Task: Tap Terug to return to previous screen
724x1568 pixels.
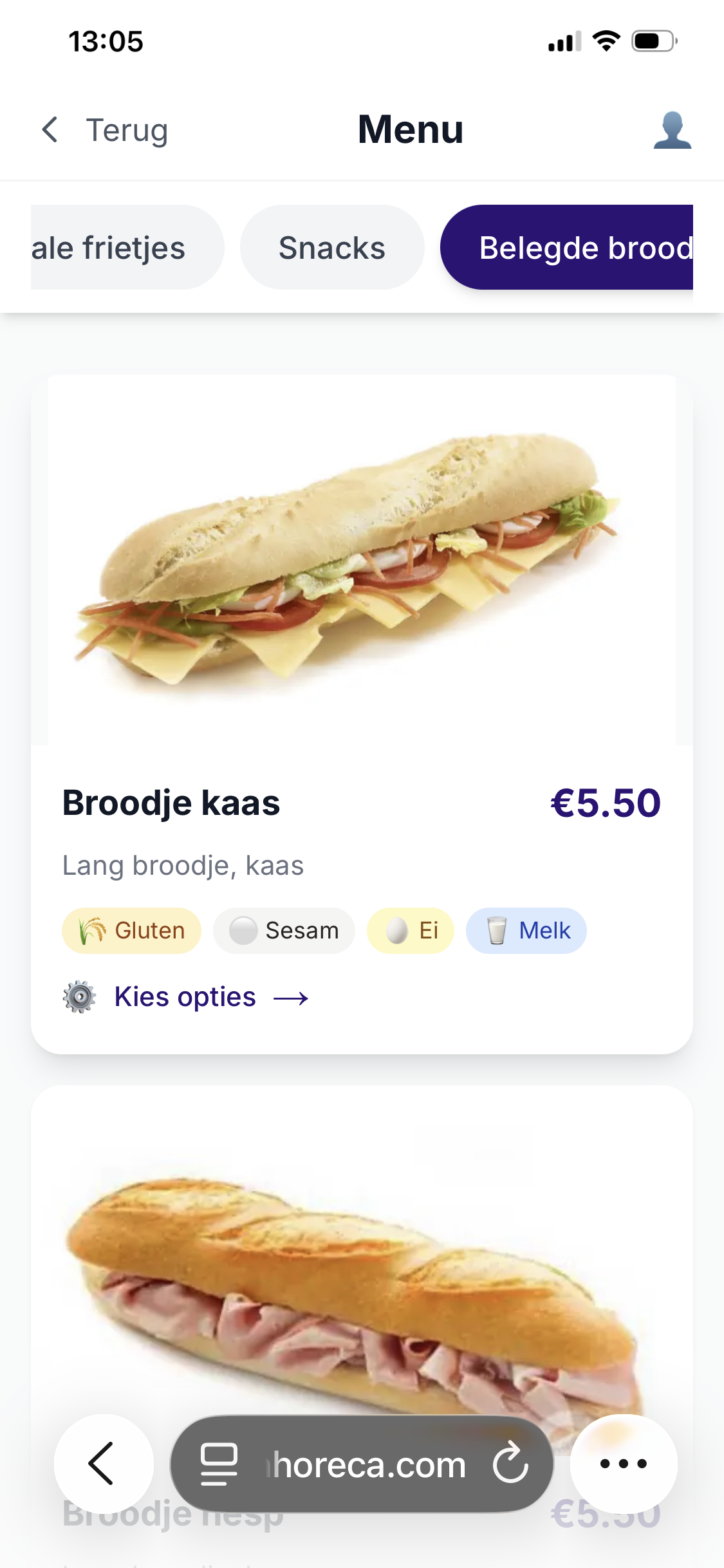Action: [127, 130]
